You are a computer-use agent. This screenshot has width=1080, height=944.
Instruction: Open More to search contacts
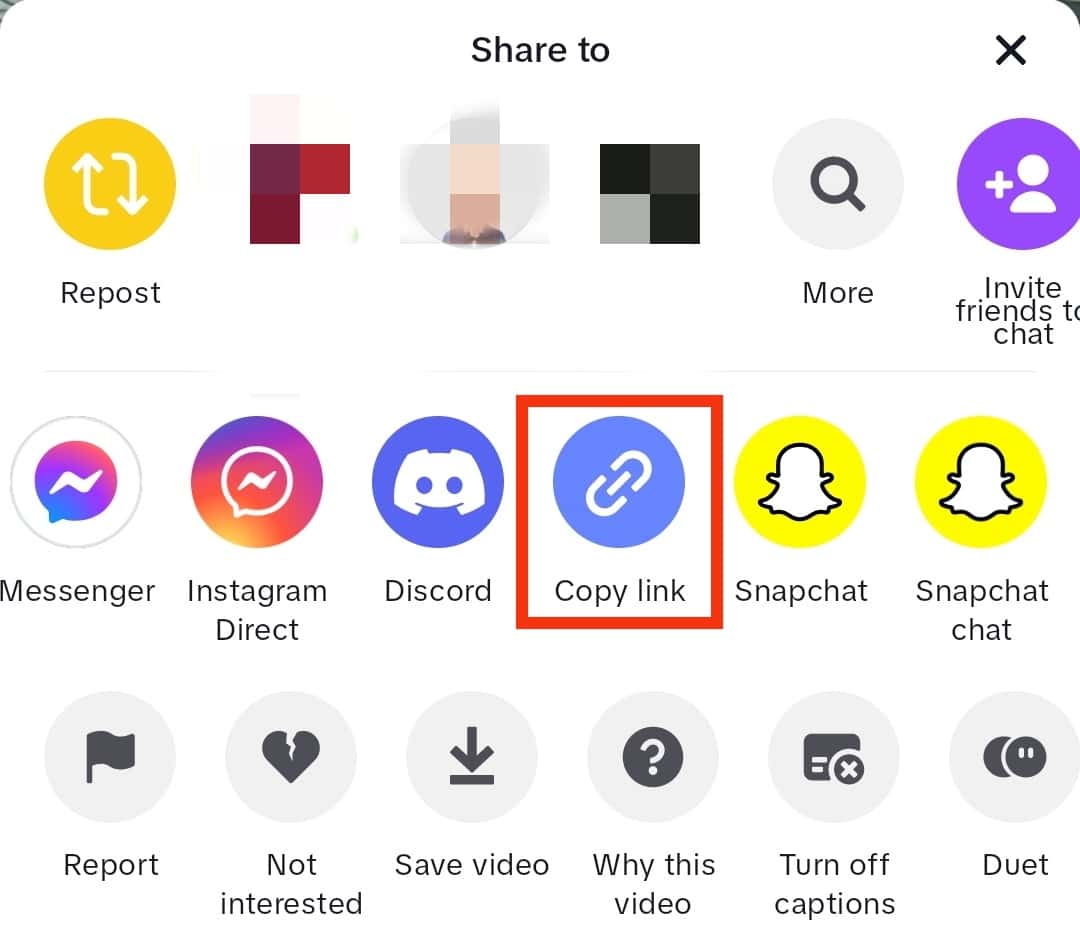point(838,184)
